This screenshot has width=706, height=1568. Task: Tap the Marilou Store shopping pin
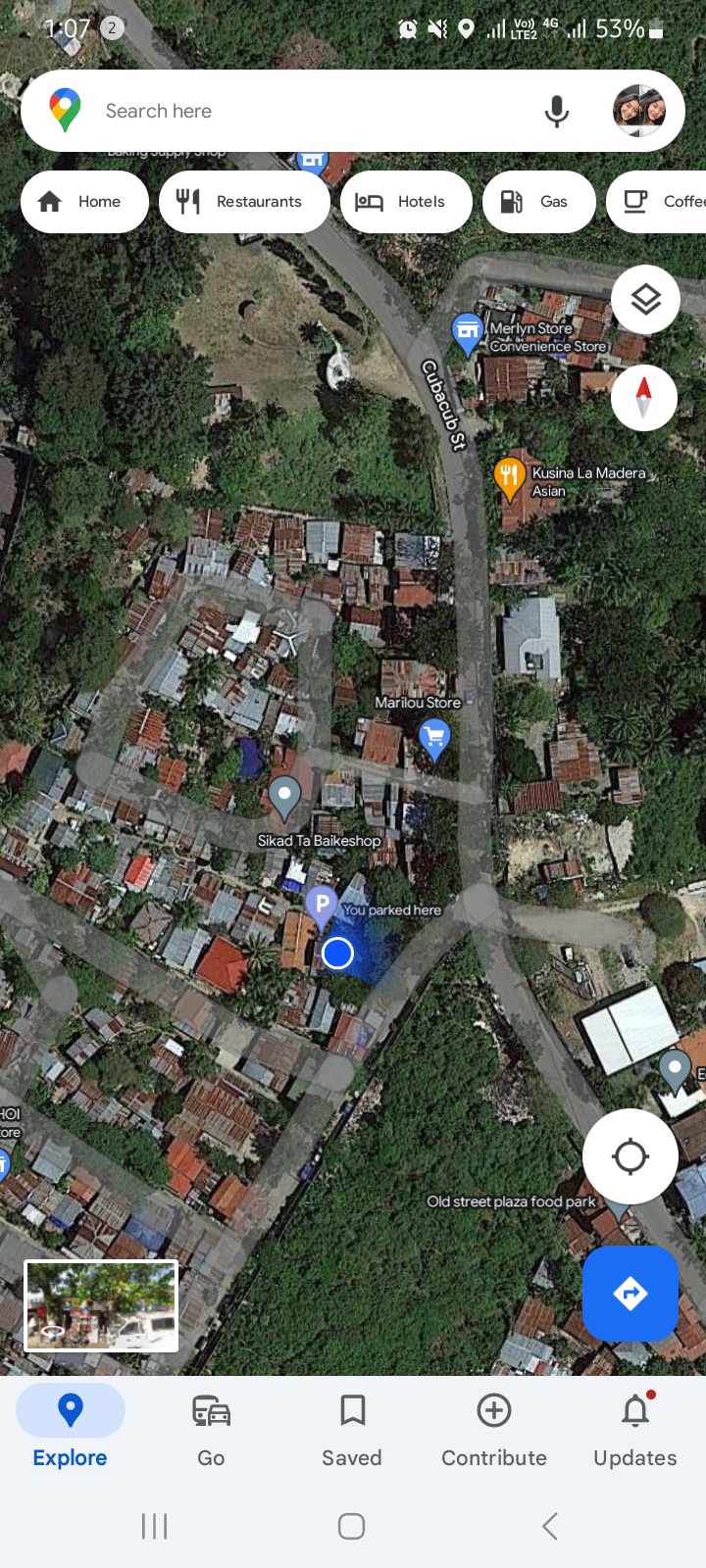coord(433,736)
